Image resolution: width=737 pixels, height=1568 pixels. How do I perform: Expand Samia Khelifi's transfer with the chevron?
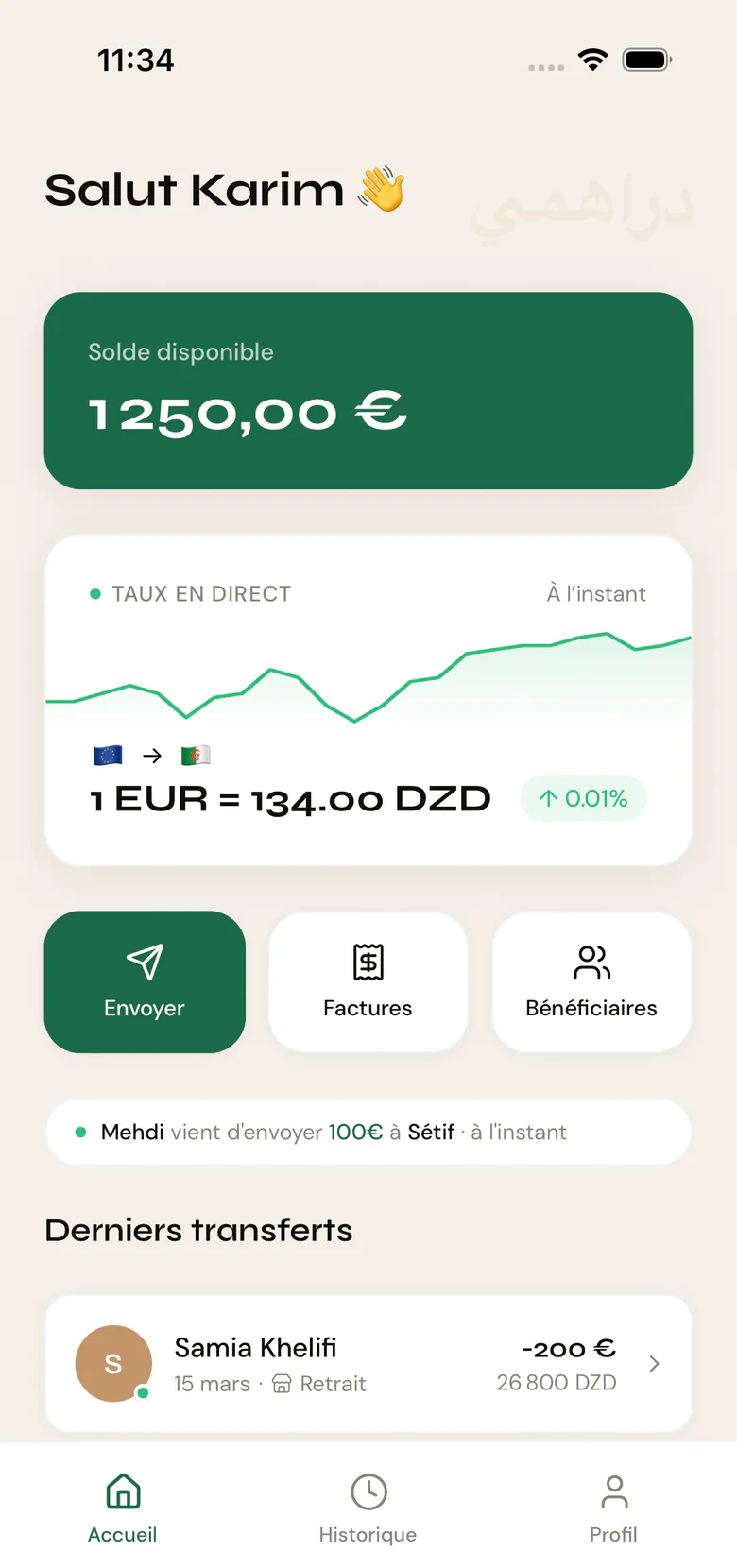(x=654, y=1363)
